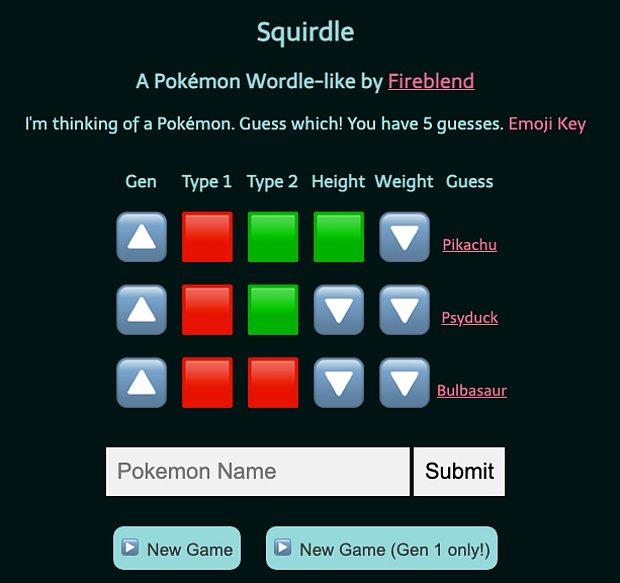Open the Psyduck guess link
The image size is (620, 583).
[x=469, y=317]
